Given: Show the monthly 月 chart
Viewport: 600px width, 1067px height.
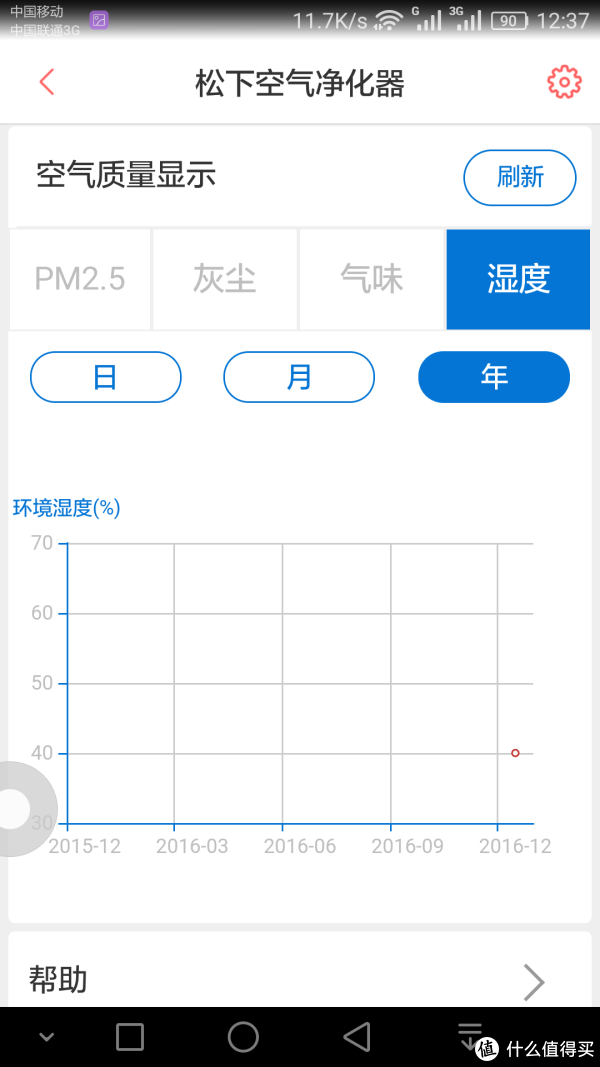Looking at the screenshot, I should 299,377.
